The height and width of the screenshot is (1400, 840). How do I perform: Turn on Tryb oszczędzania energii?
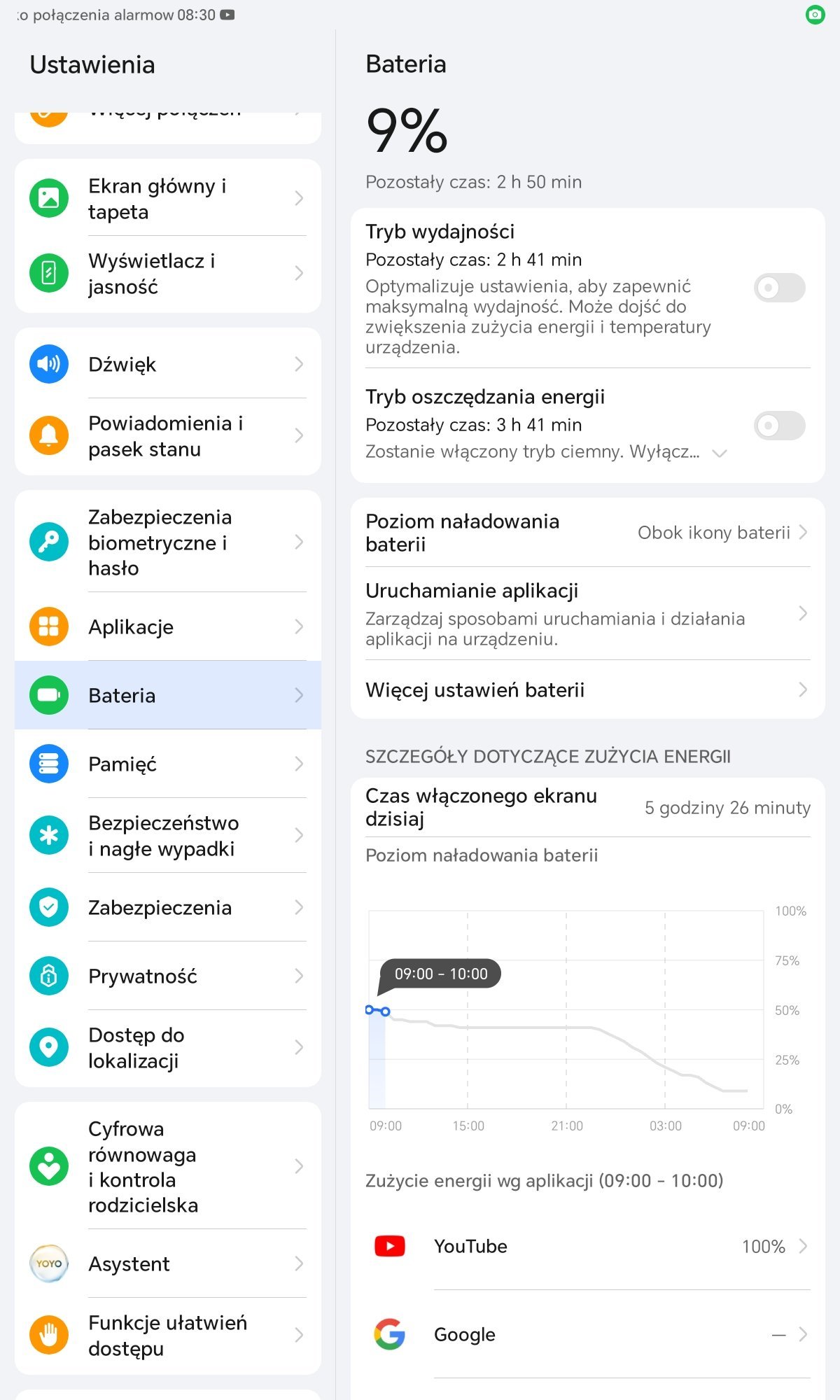(779, 426)
